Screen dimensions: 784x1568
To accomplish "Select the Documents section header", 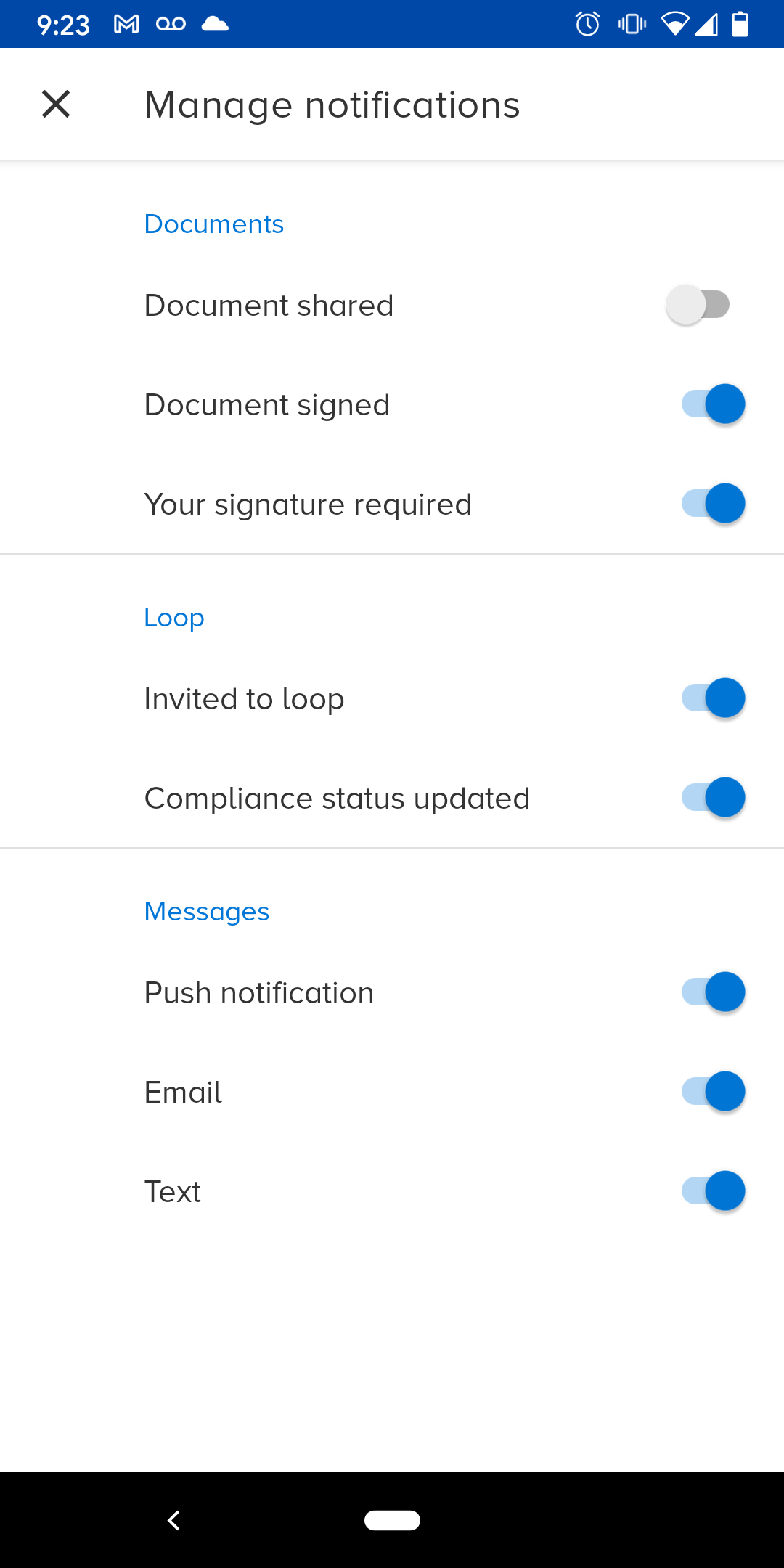I will [213, 224].
